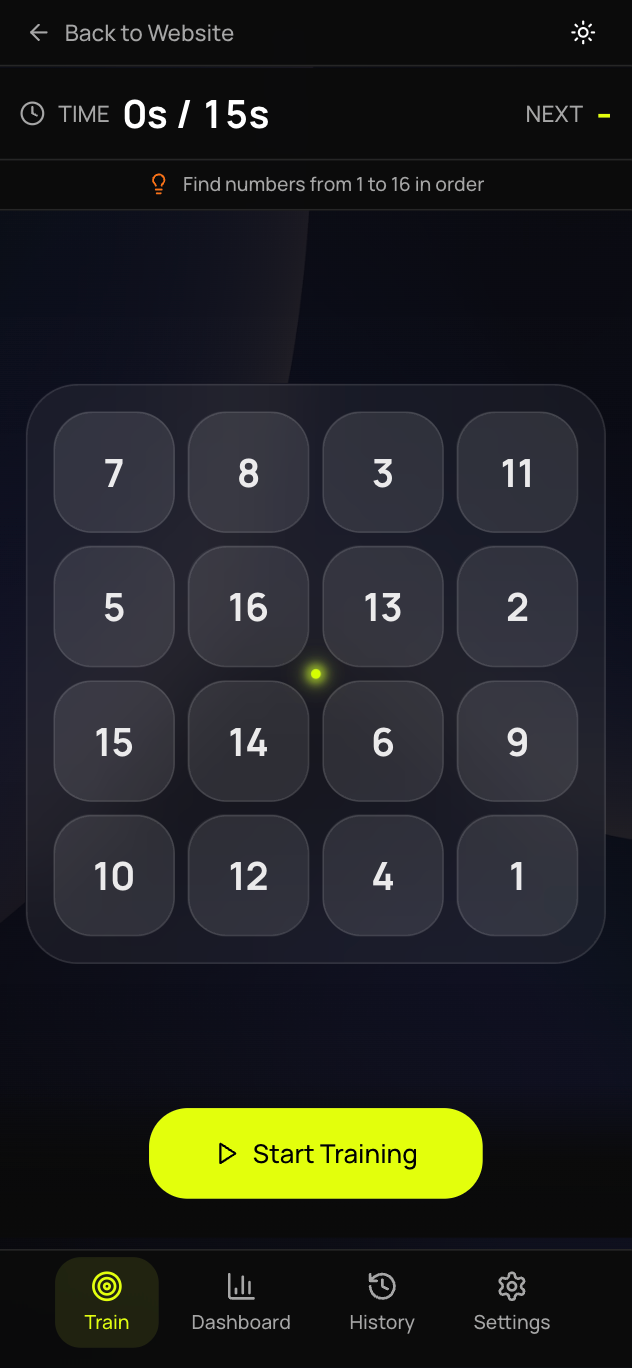Open the History tab

click(x=382, y=1302)
